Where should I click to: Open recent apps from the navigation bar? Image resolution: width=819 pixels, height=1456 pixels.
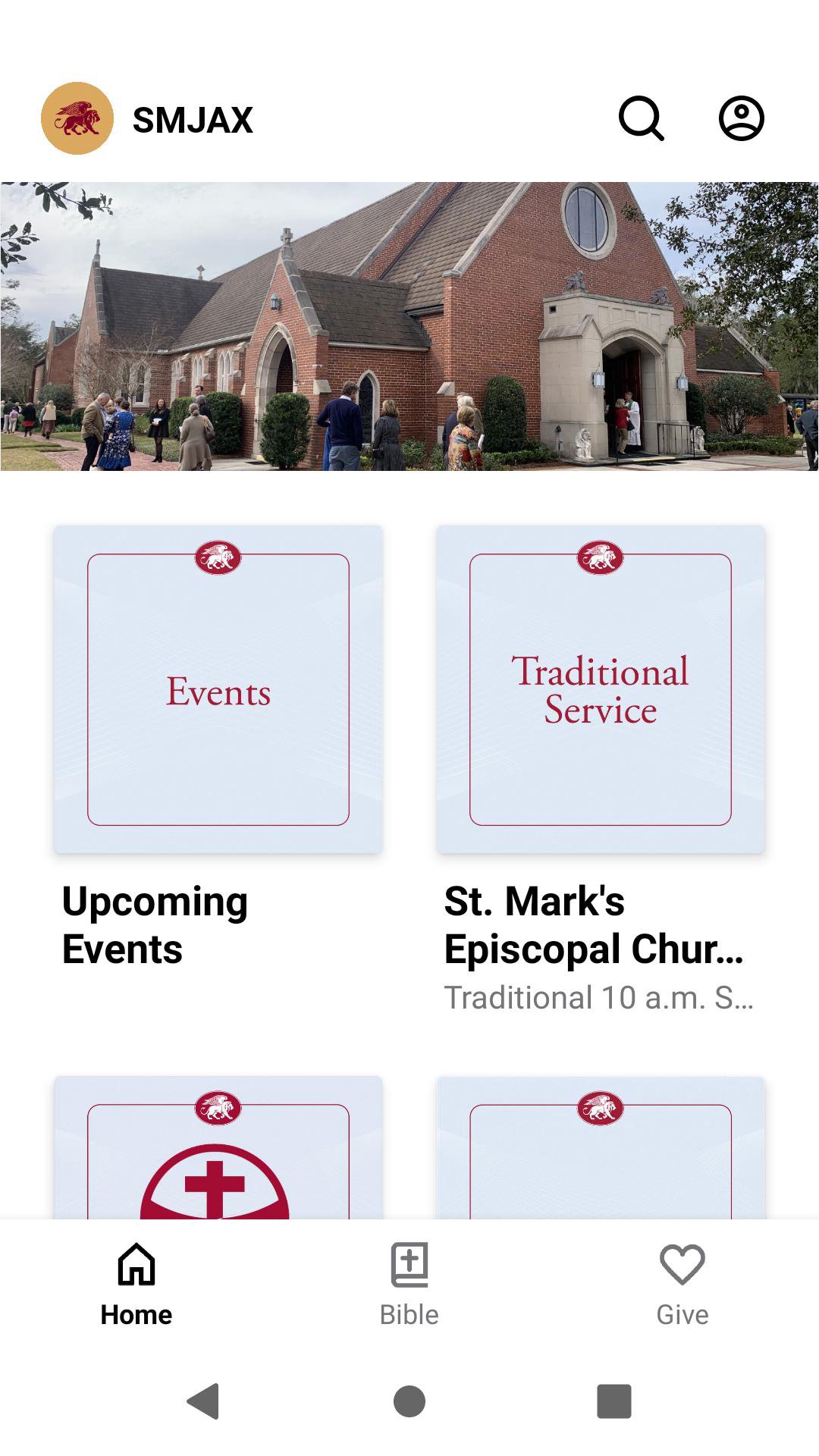[x=614, y=1401]
